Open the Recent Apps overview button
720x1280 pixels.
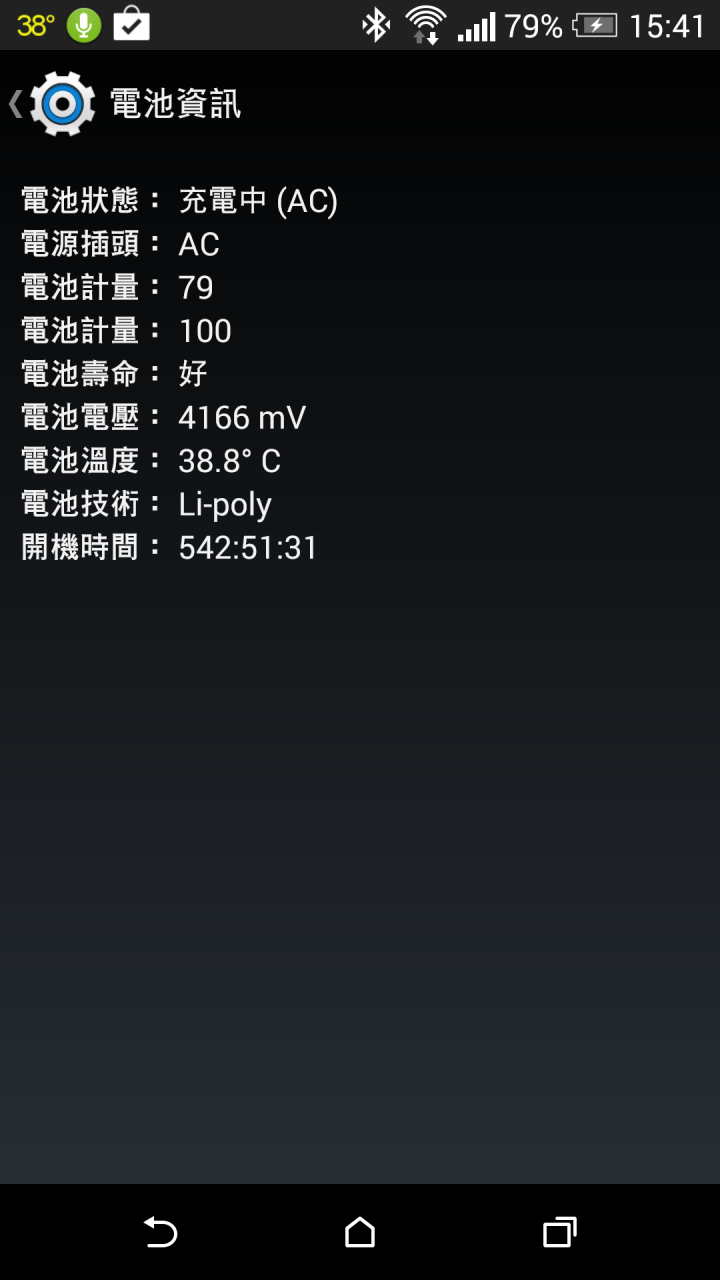tap(560, 1233)
